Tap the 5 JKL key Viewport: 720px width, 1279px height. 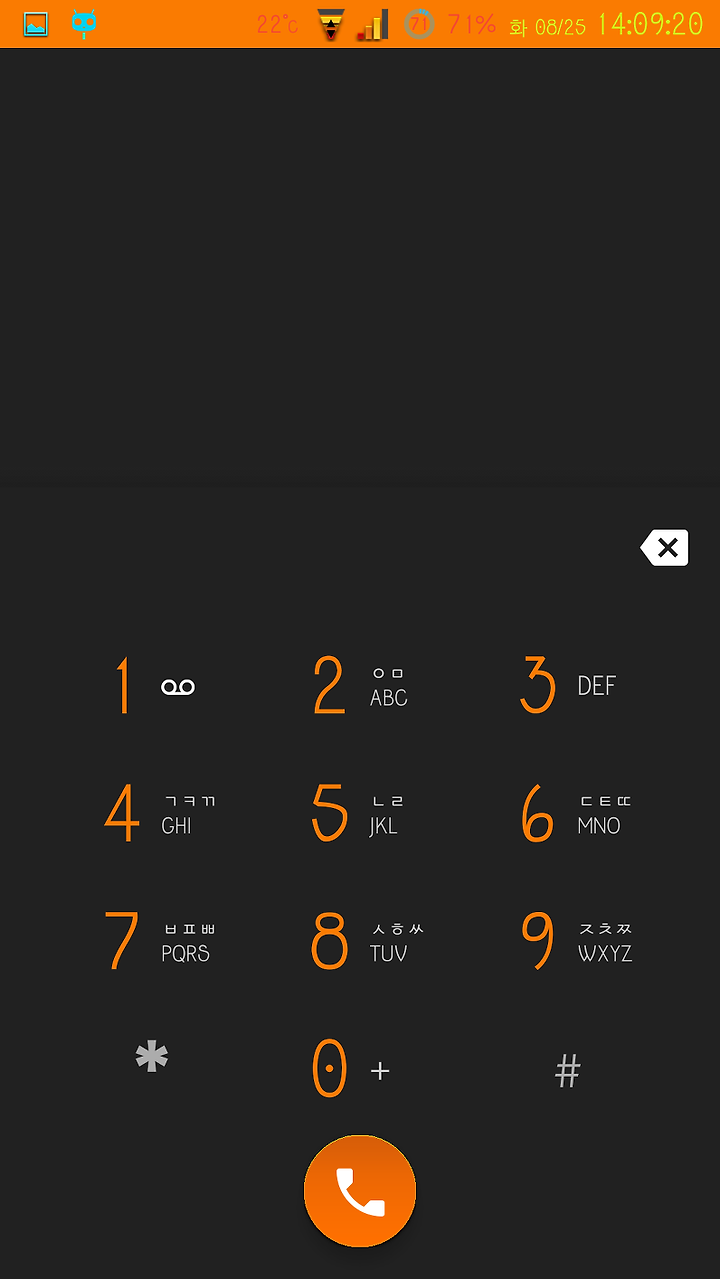pos(360,814)
